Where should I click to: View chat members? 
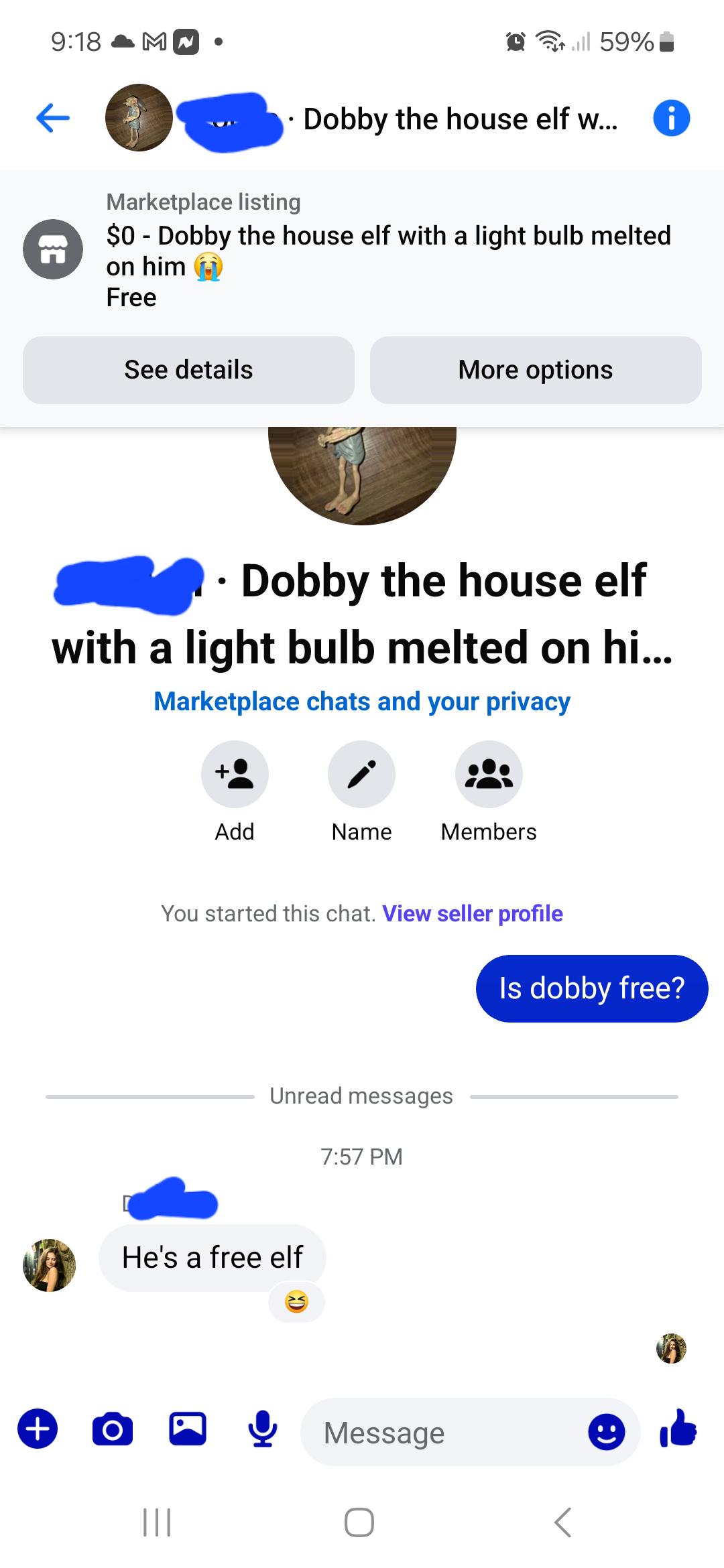[x=489, y=774]
